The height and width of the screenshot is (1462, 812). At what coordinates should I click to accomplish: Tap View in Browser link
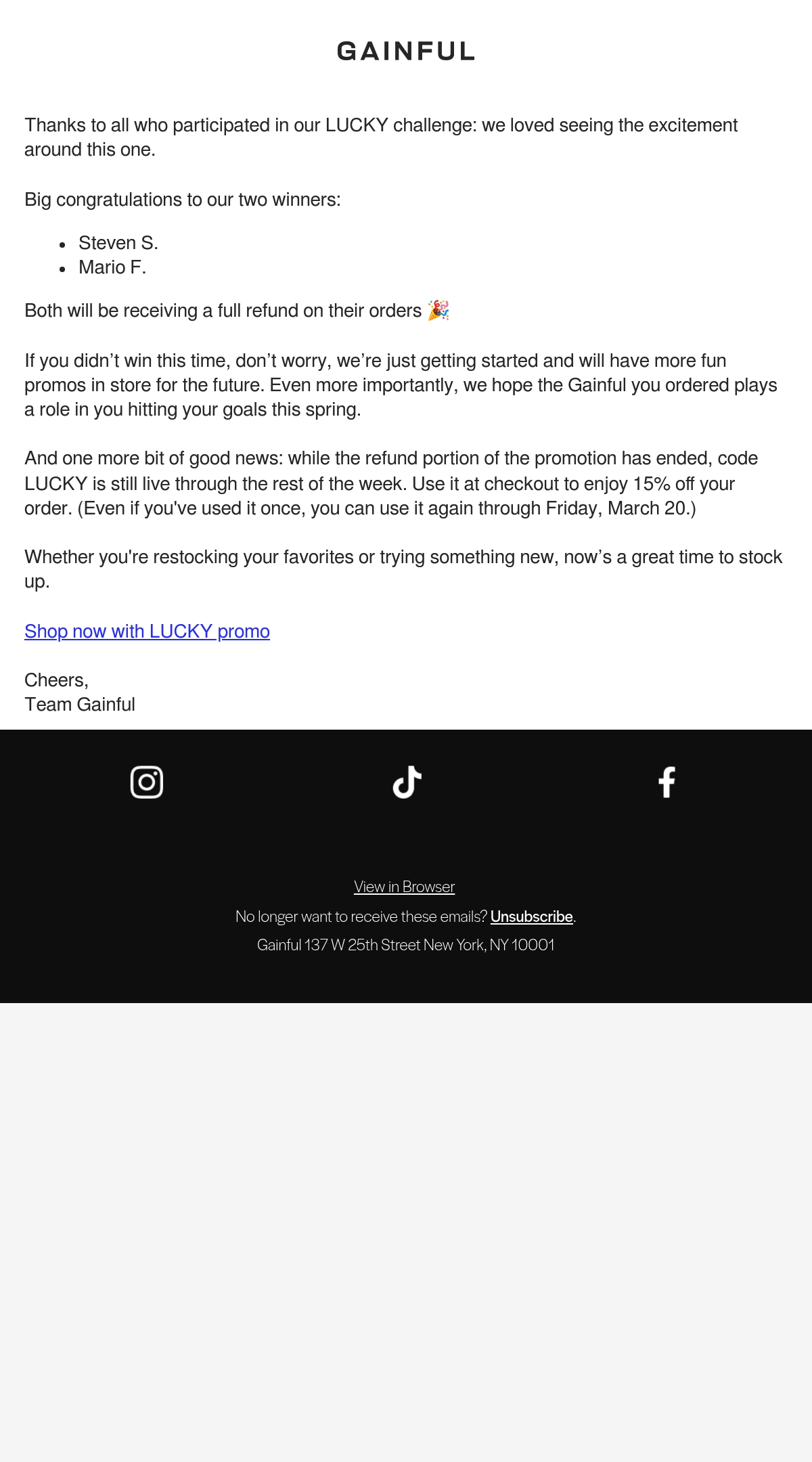[x=405, y=887]
